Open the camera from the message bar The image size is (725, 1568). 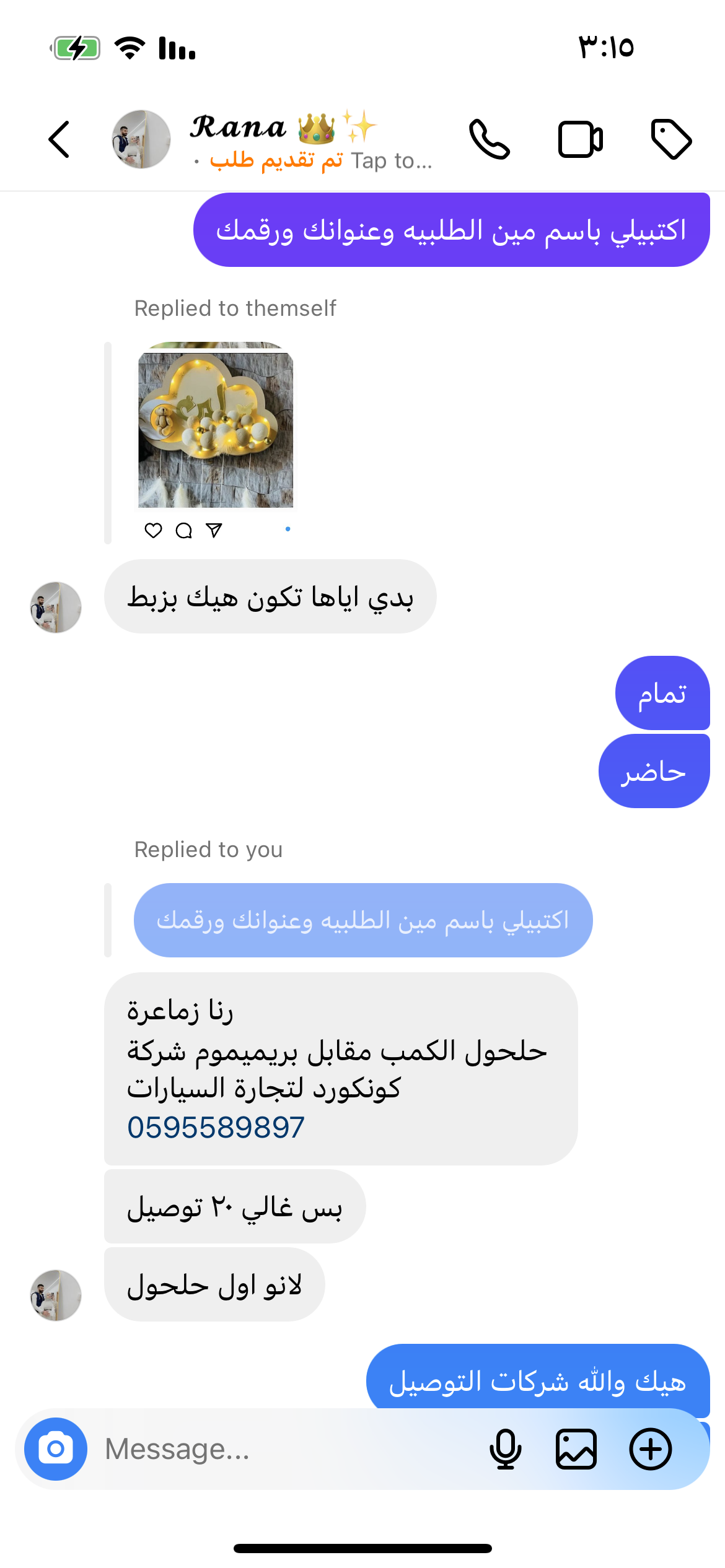(x=56, y=1449)
